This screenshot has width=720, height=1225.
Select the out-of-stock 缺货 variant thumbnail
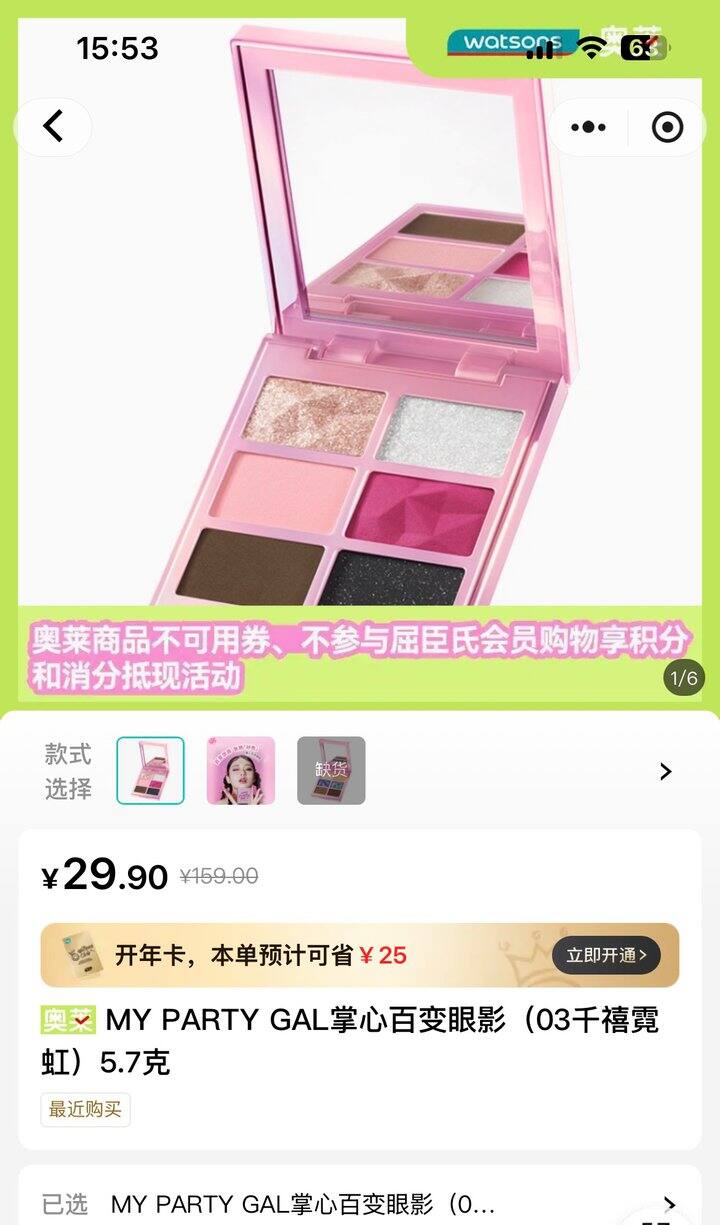click(331, 771)
